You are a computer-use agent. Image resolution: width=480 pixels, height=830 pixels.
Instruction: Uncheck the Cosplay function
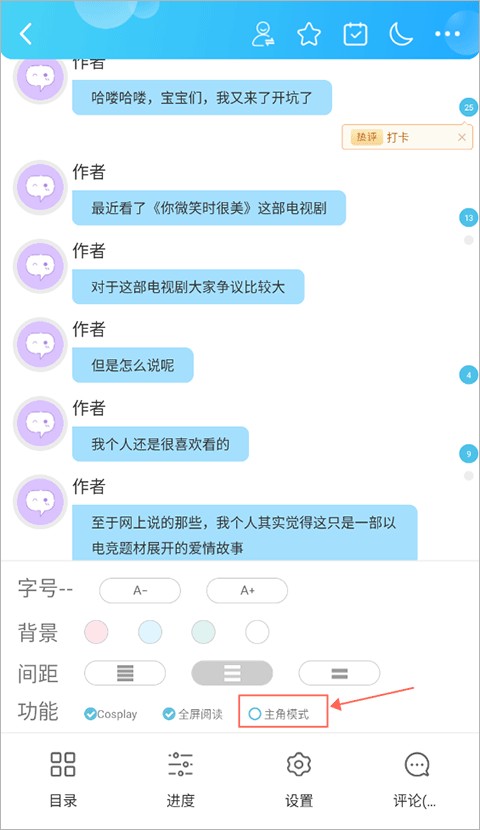(111, 714)
